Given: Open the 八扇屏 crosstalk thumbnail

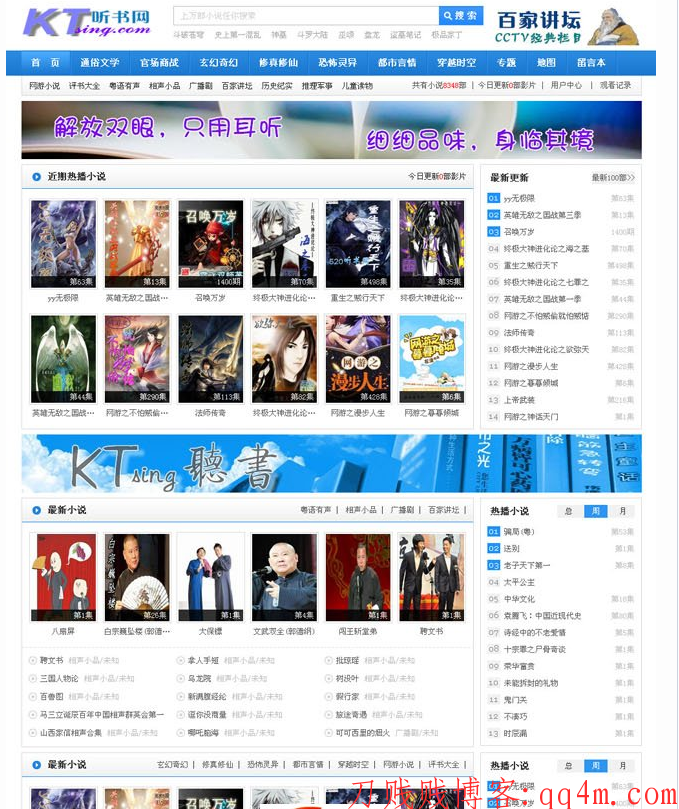Looking at the screenshot, I should 63,577.
